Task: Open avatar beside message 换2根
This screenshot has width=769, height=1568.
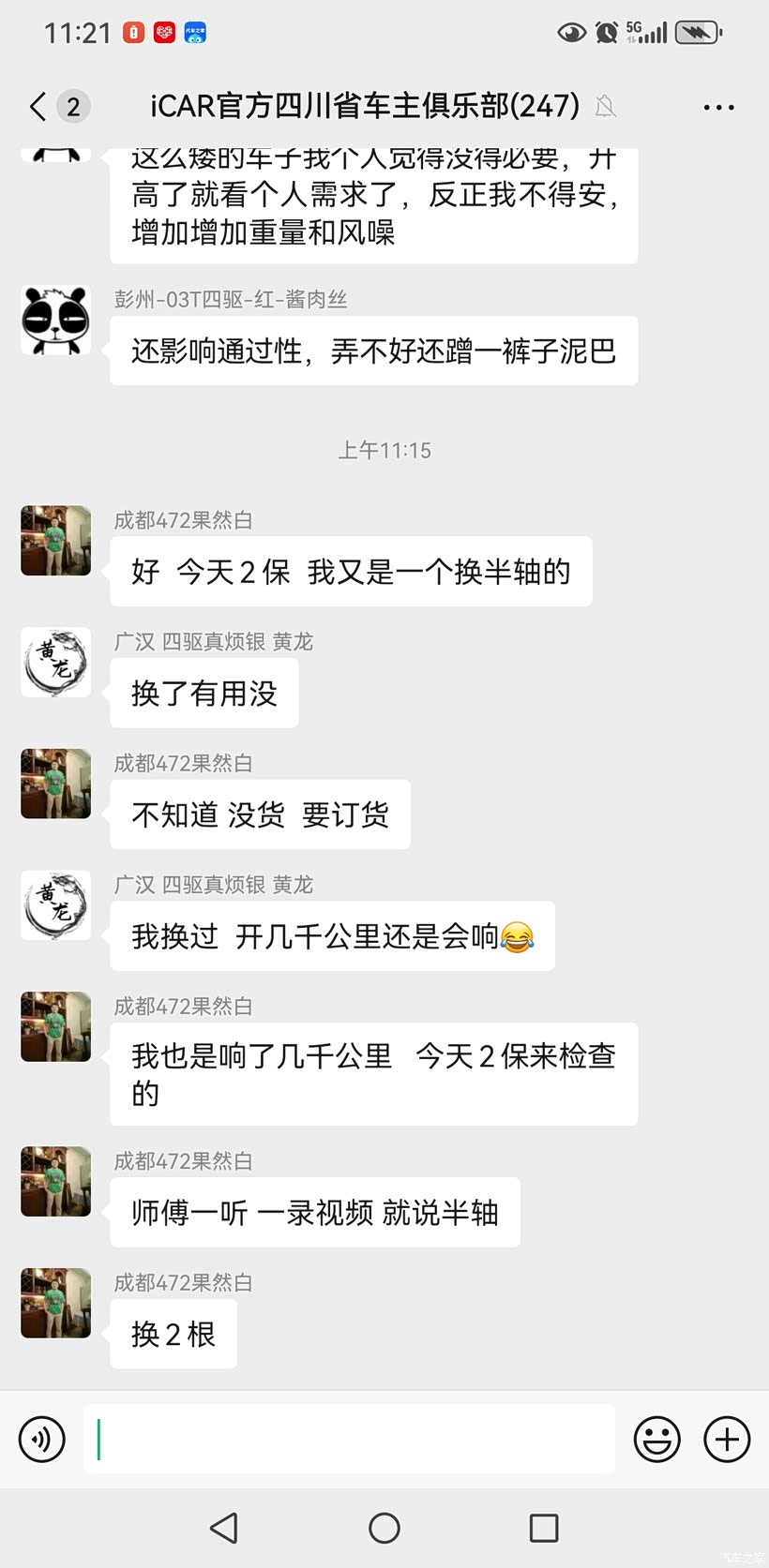Action: click(56, 1303)
